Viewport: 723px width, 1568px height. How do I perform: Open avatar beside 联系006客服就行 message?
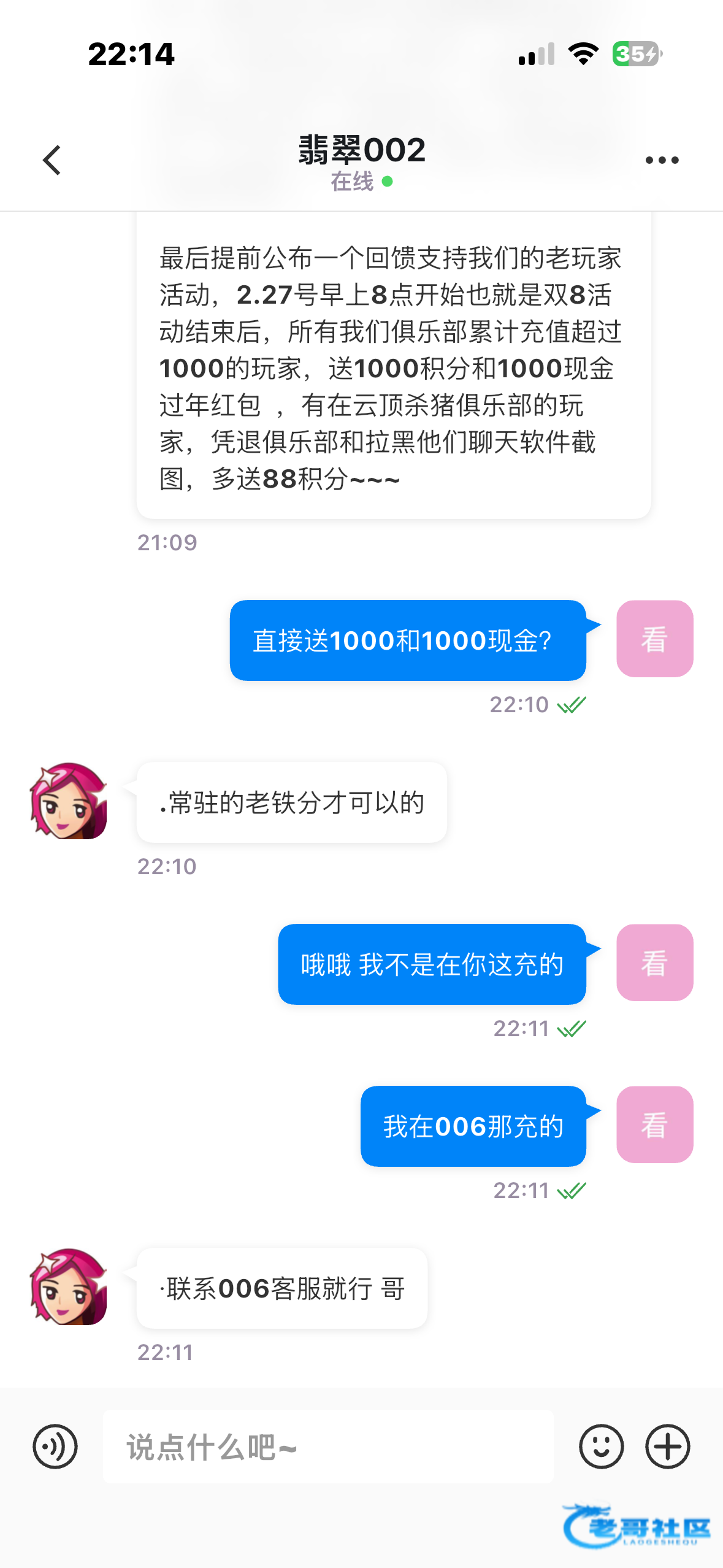tap(68, 1286)
